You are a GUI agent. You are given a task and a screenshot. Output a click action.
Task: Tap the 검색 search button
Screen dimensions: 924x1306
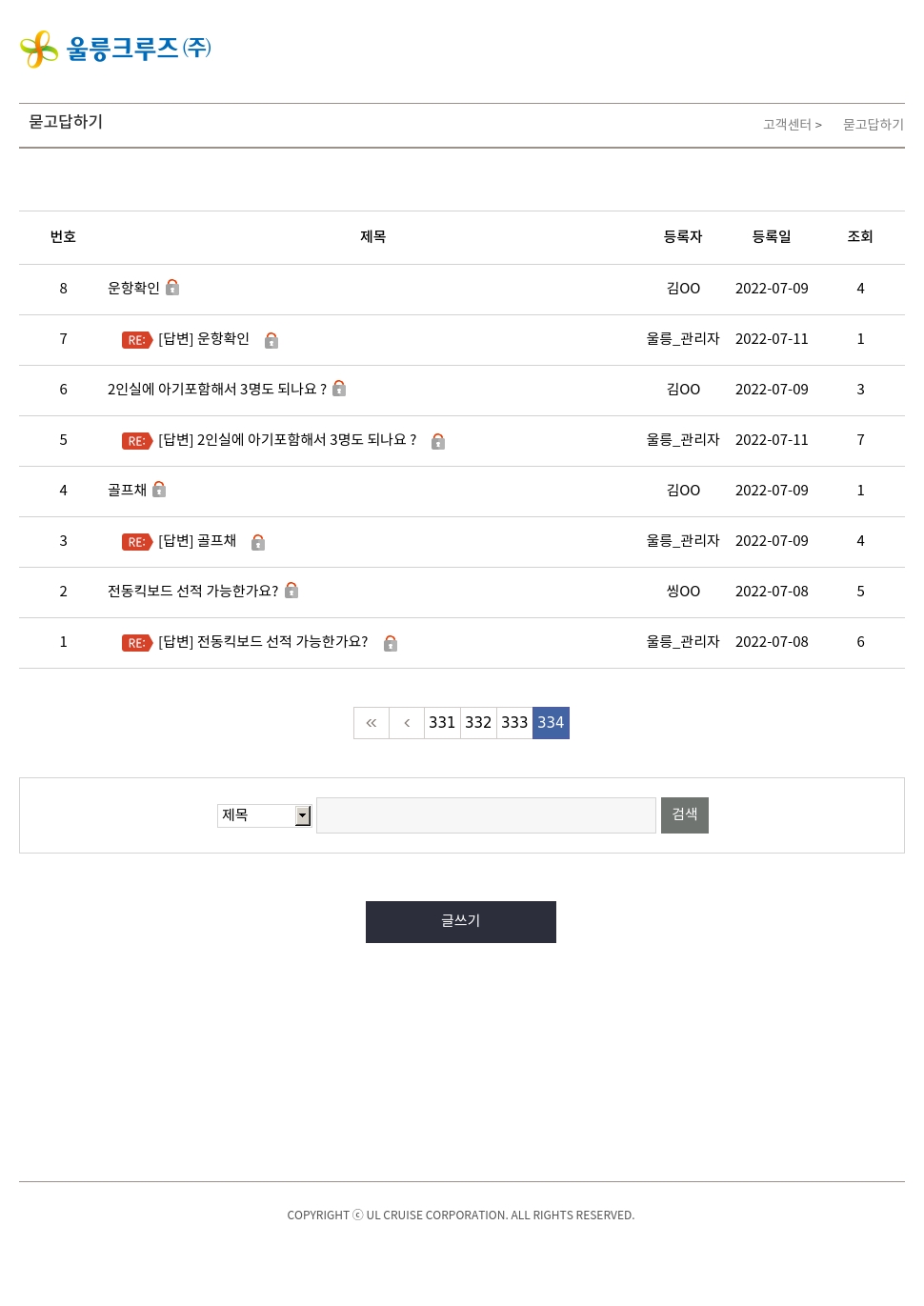[x=684, y=815]
